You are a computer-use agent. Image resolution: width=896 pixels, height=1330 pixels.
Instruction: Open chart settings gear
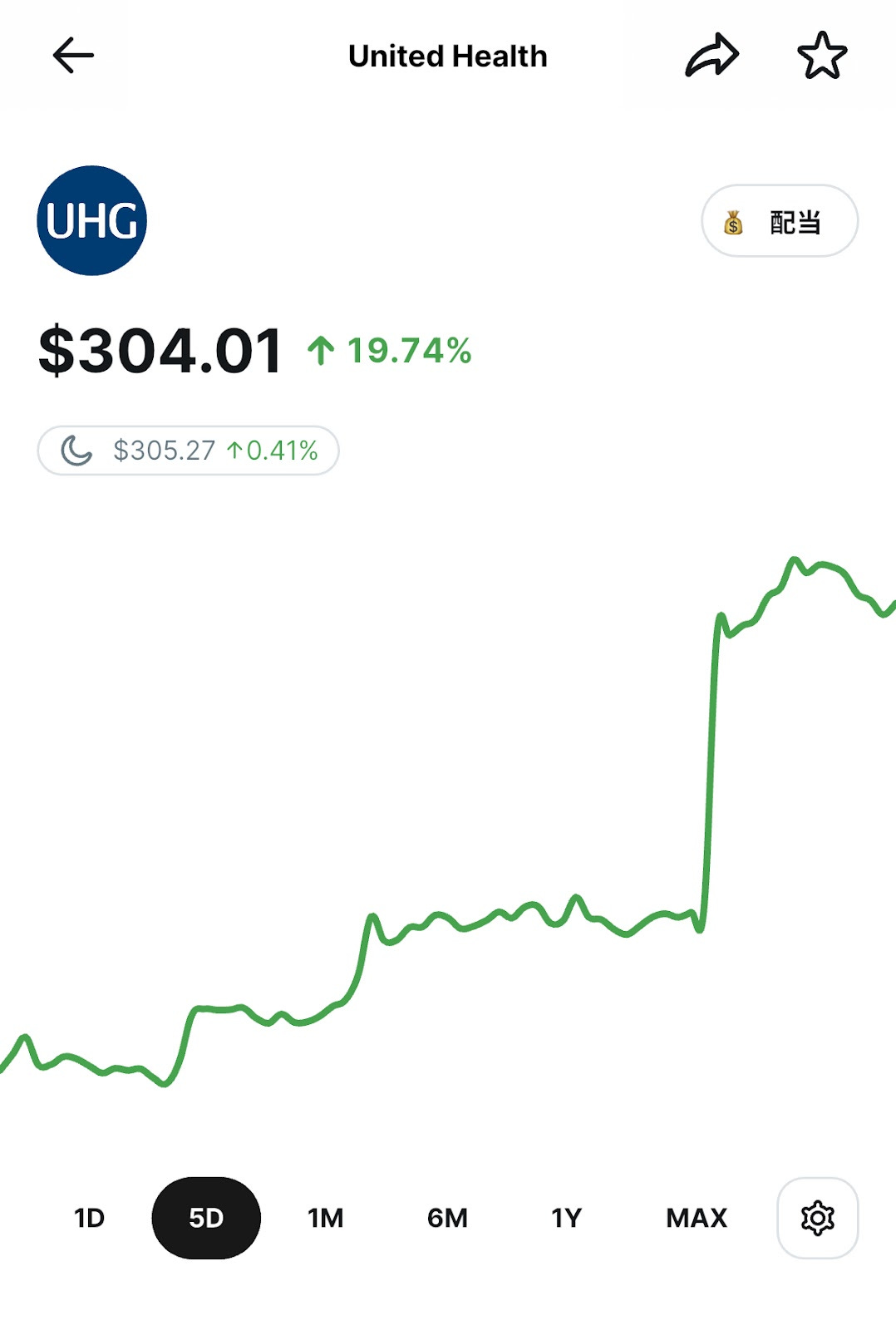coord(817,1218)
